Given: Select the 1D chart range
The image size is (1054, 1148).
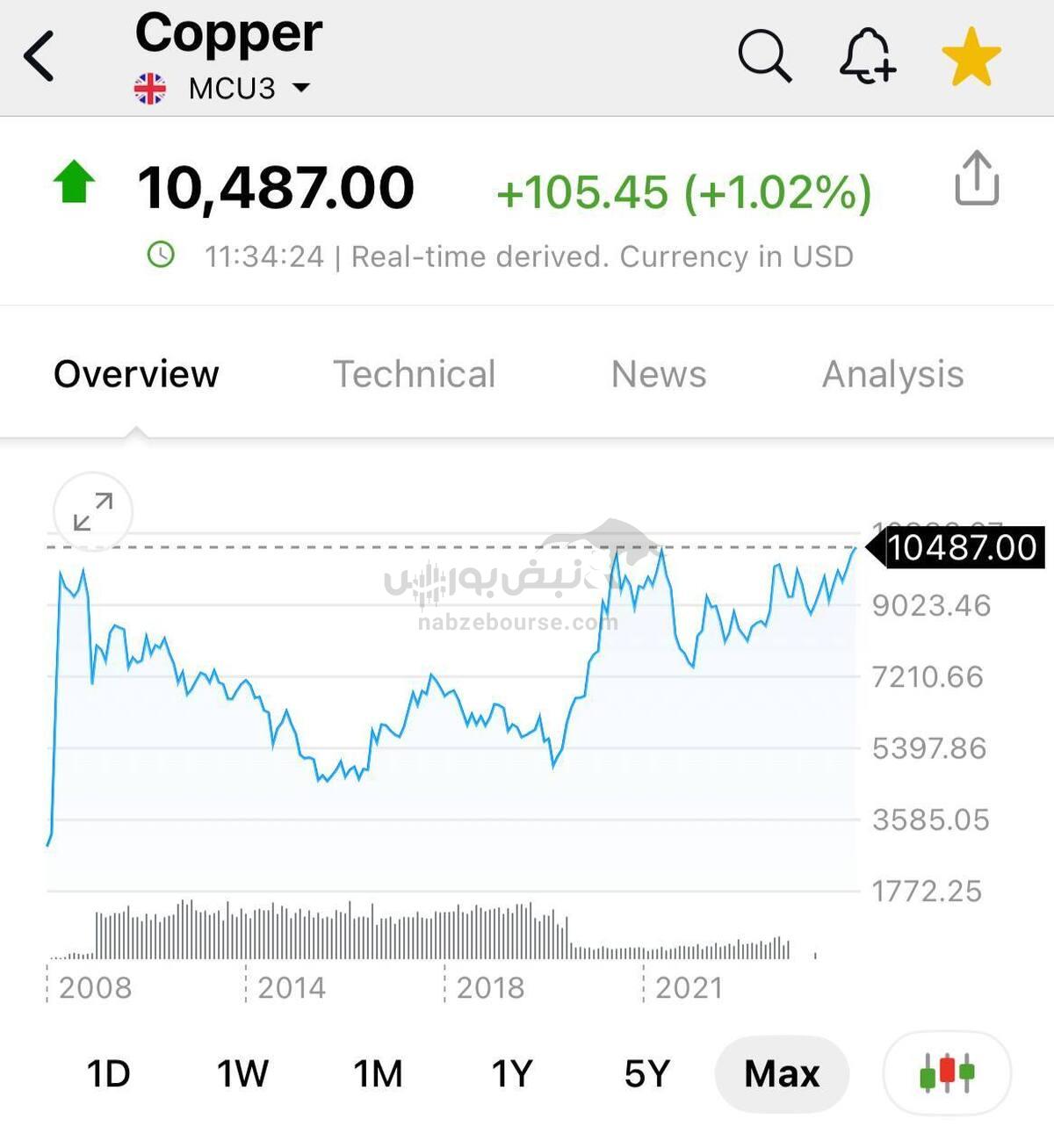Looking at the screenshot, I should (x=108, y=1073).
